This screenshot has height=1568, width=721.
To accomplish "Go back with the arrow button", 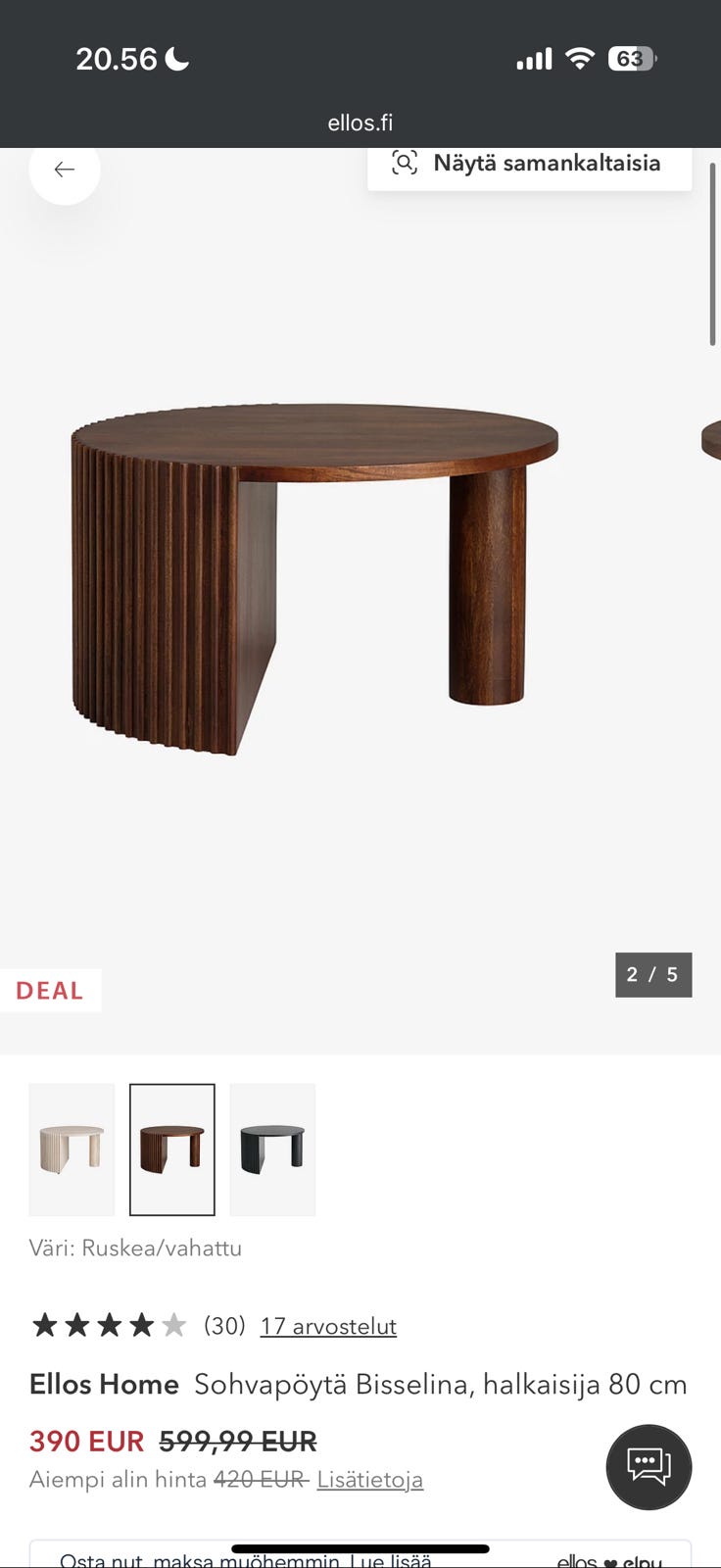I will 65,170.
